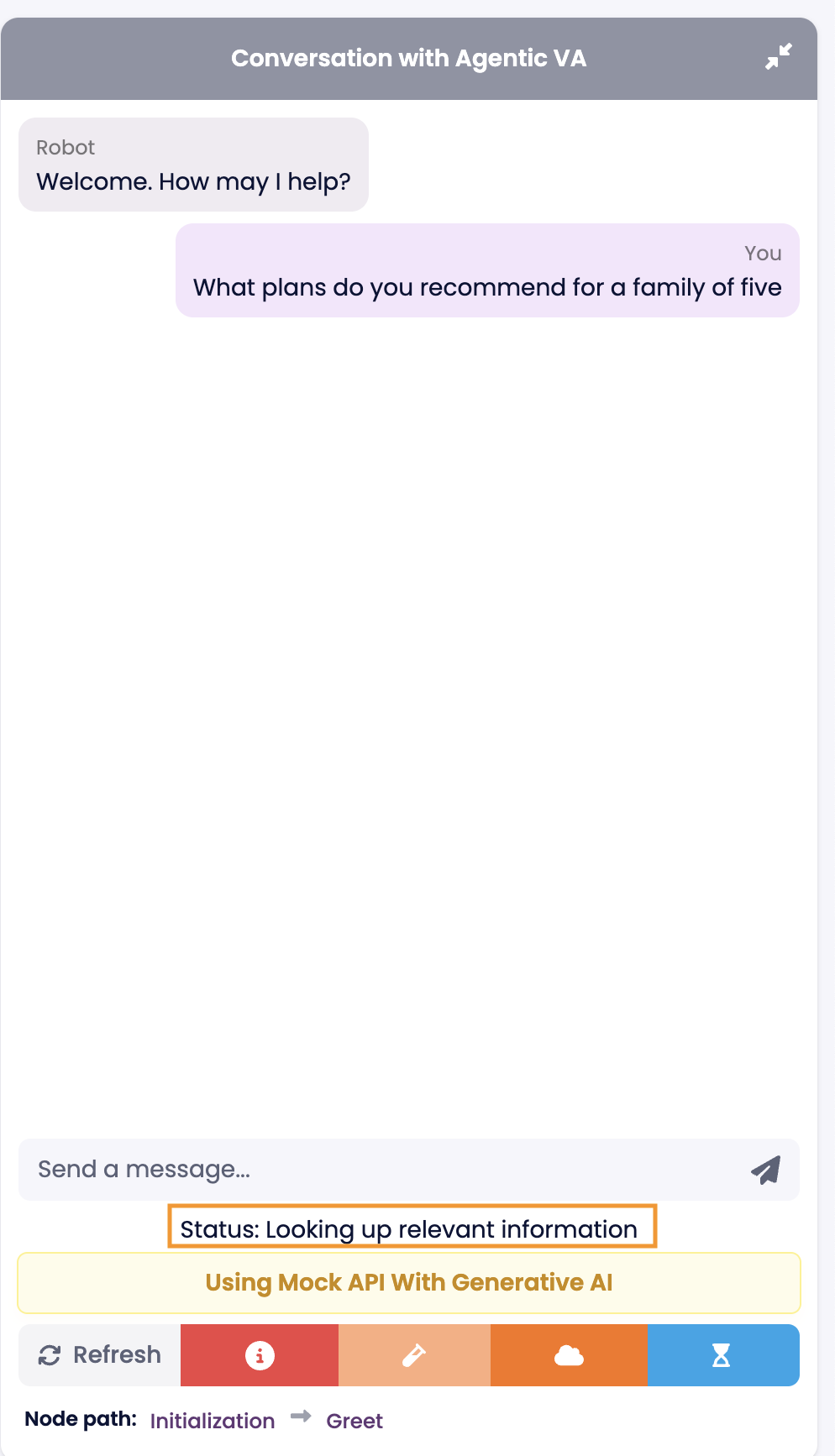Viewport: 835px width, 1456px height.
Task: Open the red info button
Action: click(260, 1354)
